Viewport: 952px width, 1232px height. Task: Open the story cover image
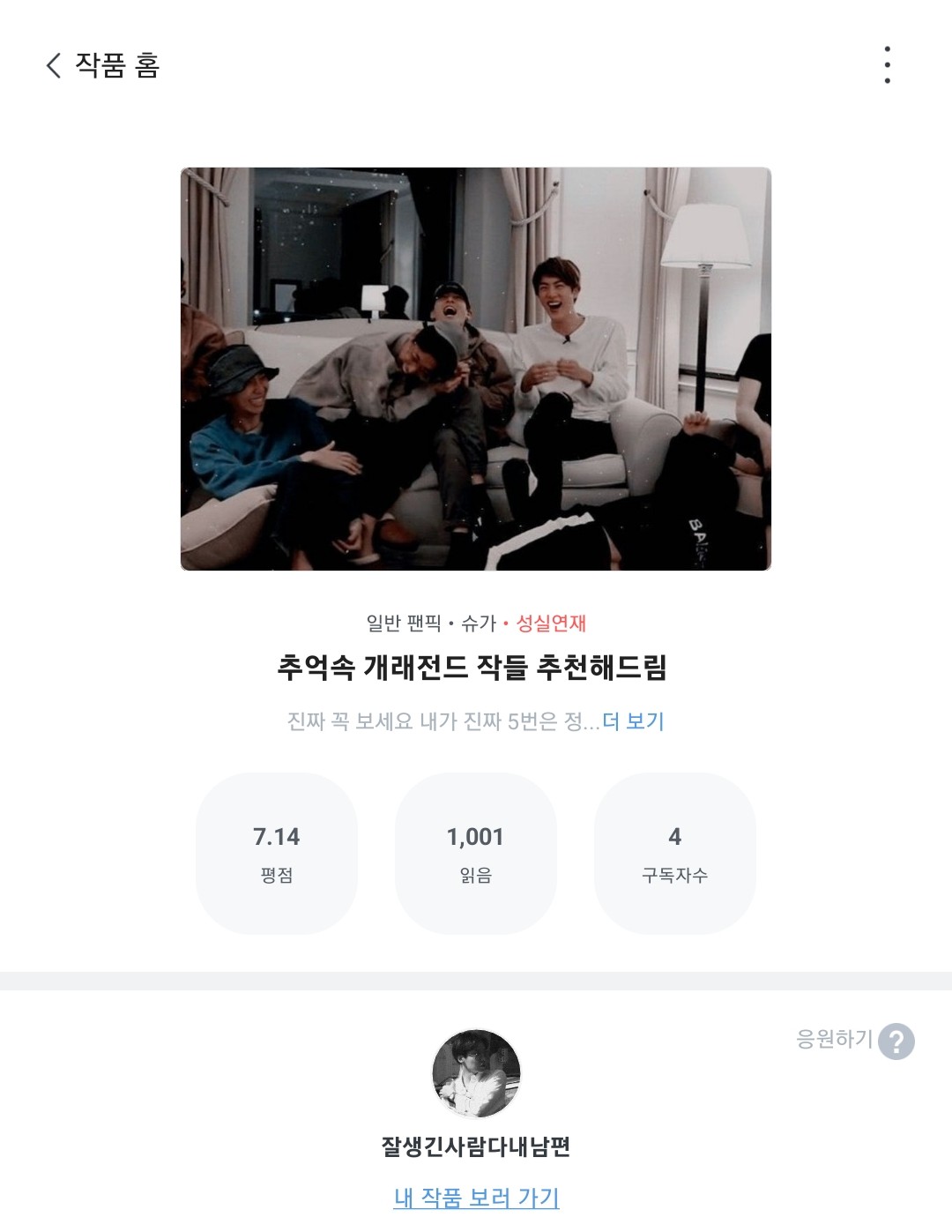click(476, 369)
